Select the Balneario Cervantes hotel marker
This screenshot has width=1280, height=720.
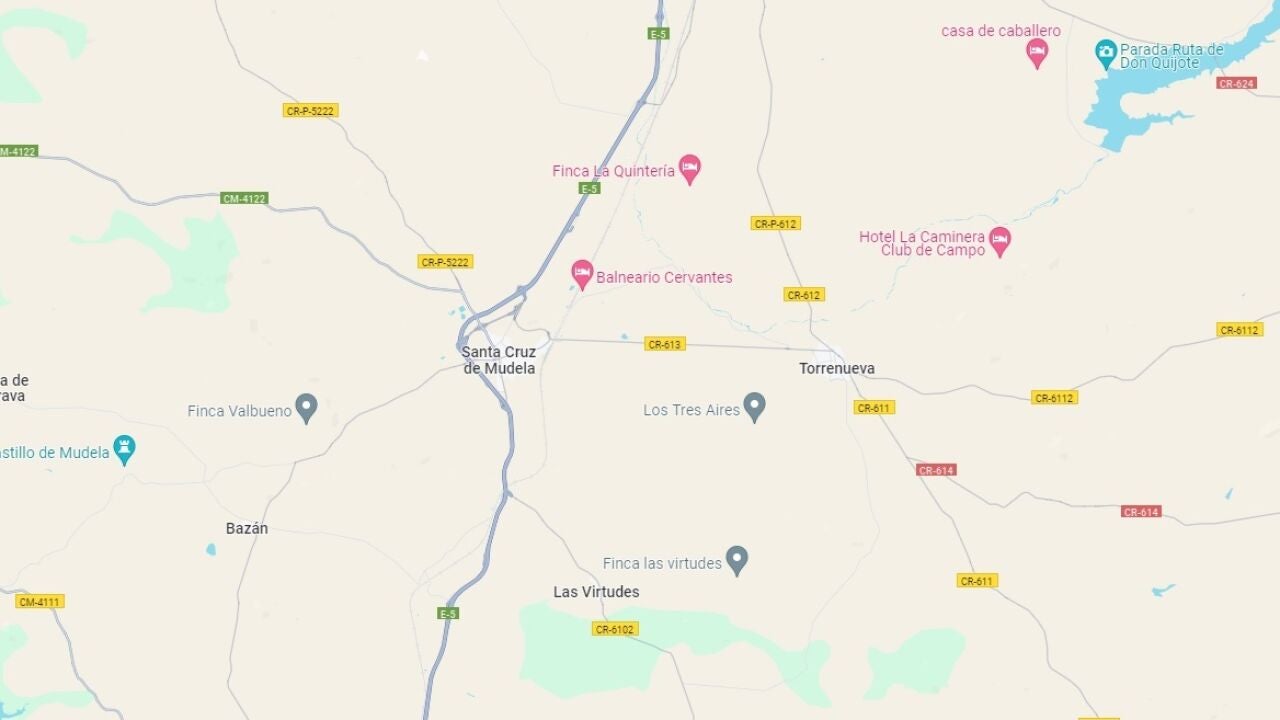(582, 272)
